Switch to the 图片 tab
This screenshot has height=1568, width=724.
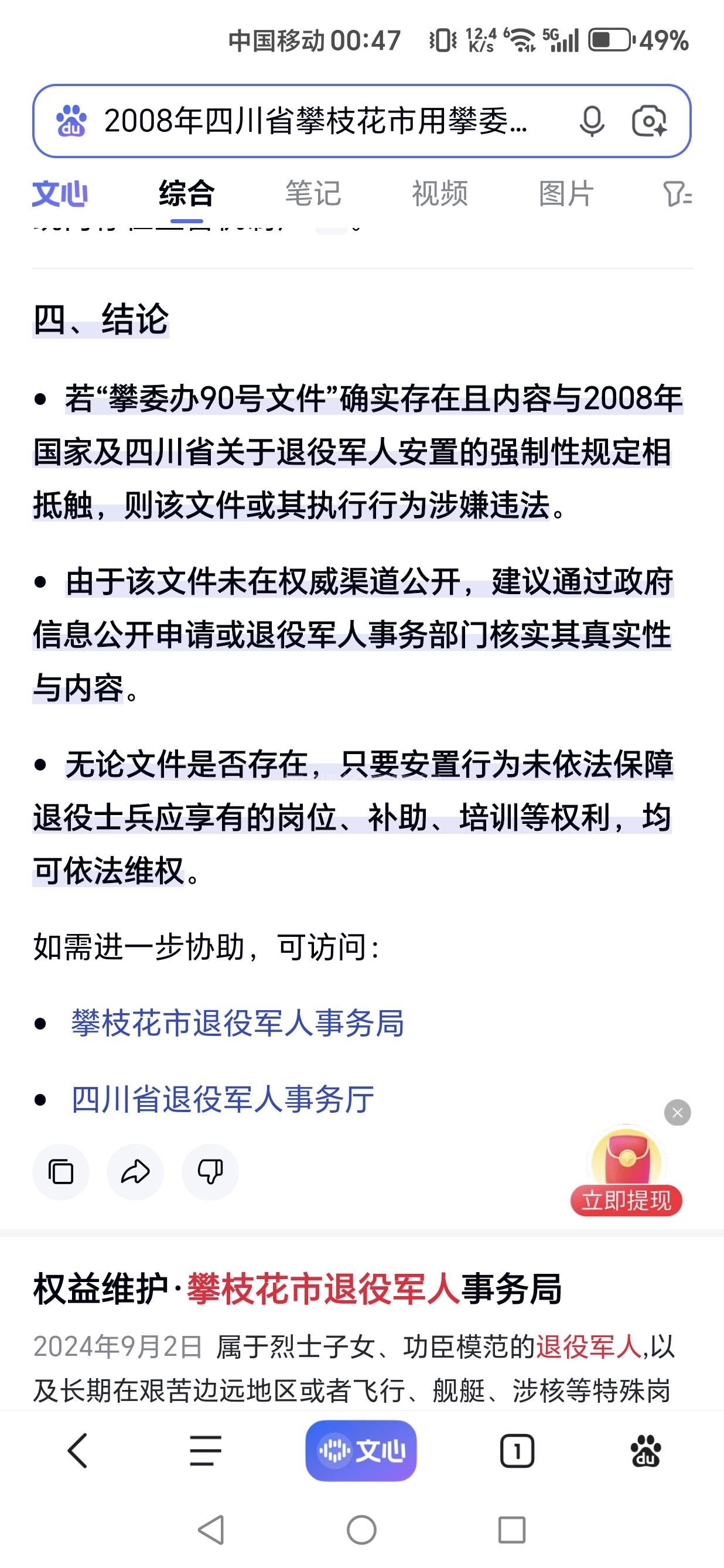click(566, 193)
